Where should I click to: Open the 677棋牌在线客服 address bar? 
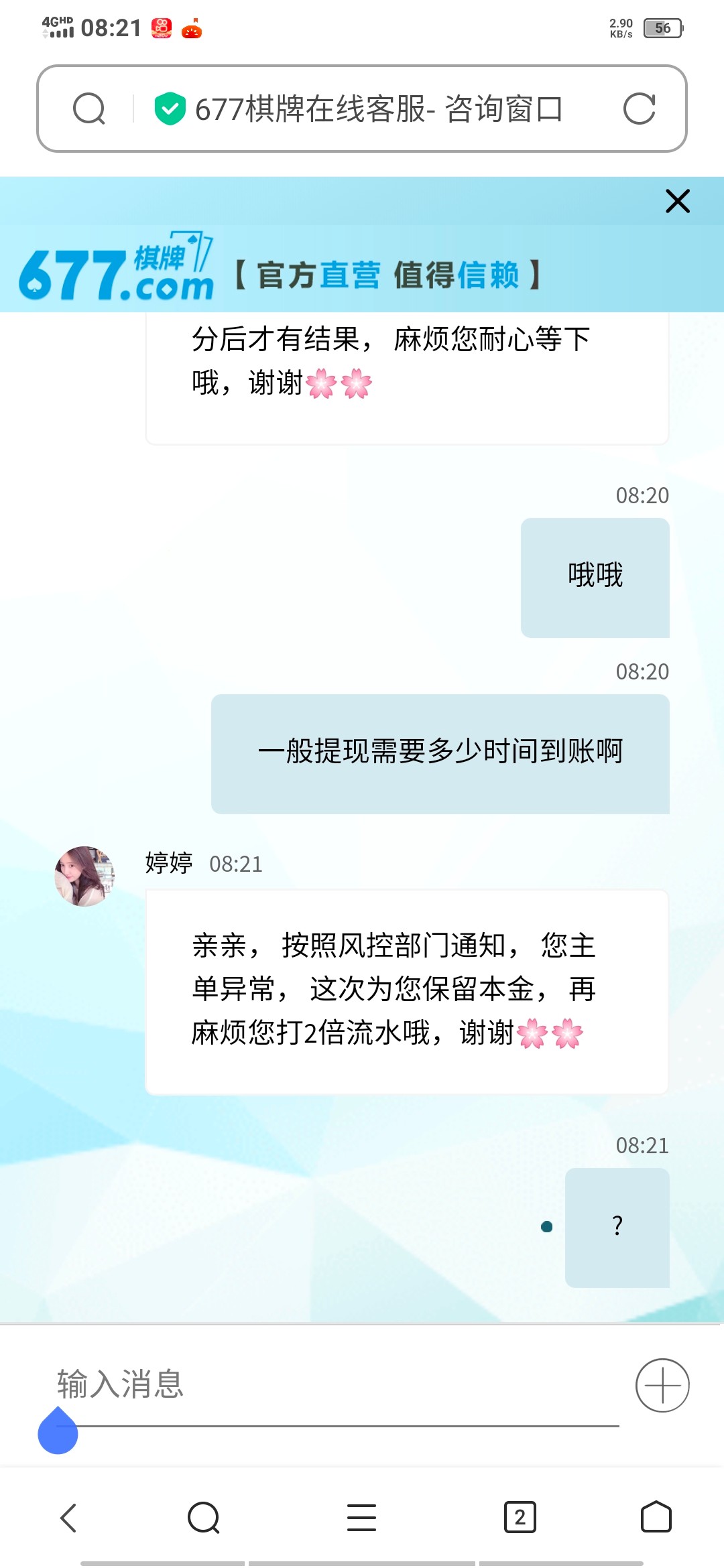point(378,109)
